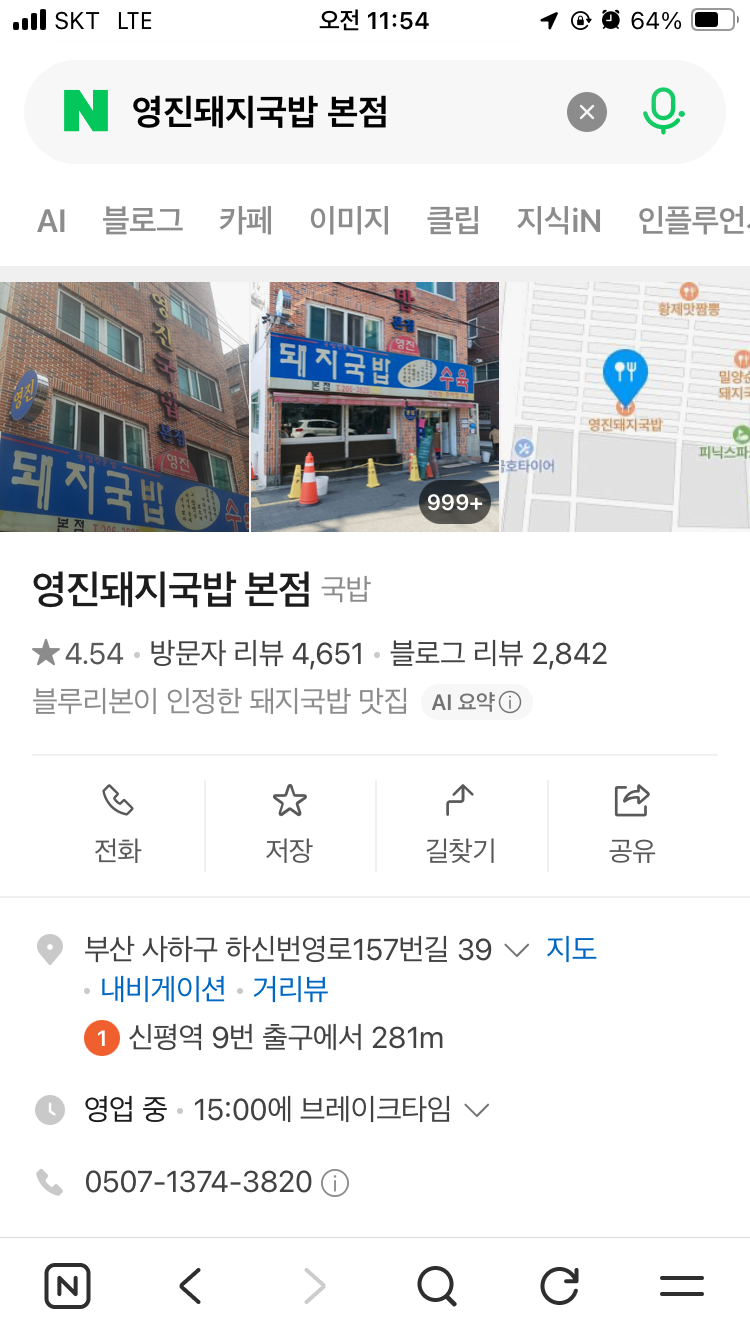Screen dimensions: 750x1334
Task: Save the place with 저장 star
Action: tap(290, 826)
